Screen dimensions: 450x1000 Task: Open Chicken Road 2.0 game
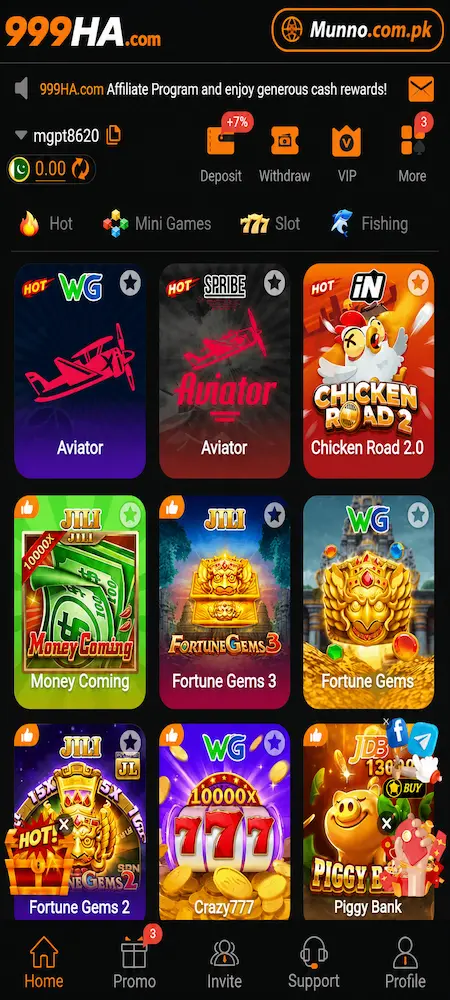click(x=368, y=371)
